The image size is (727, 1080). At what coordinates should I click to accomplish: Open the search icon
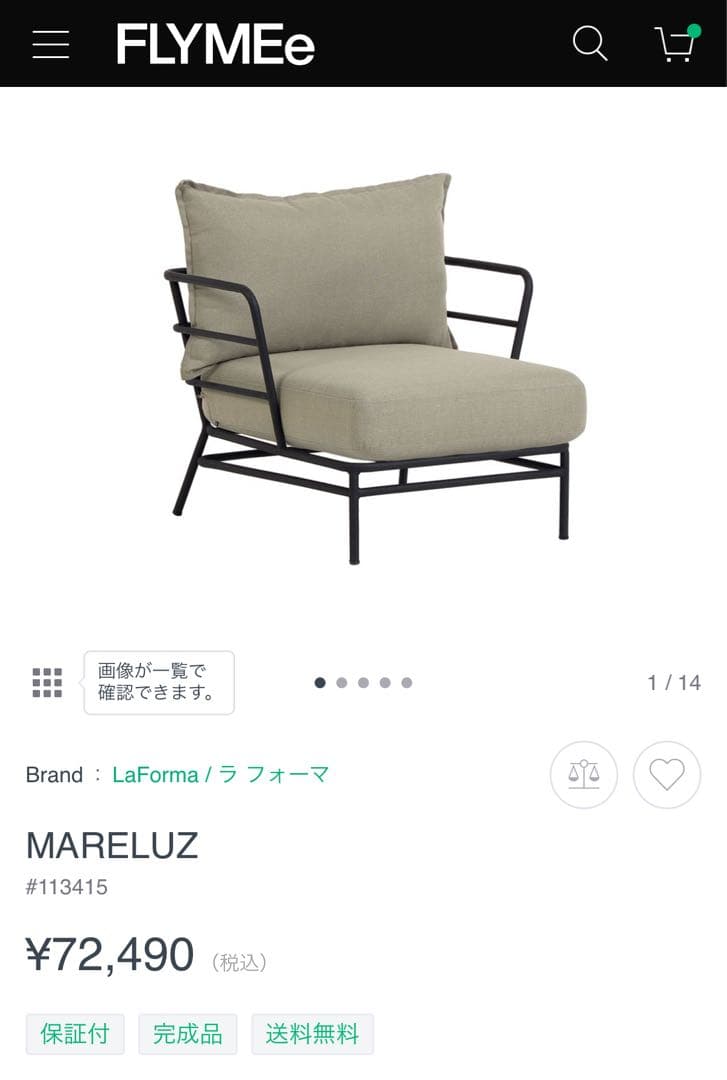click(589, 44)
